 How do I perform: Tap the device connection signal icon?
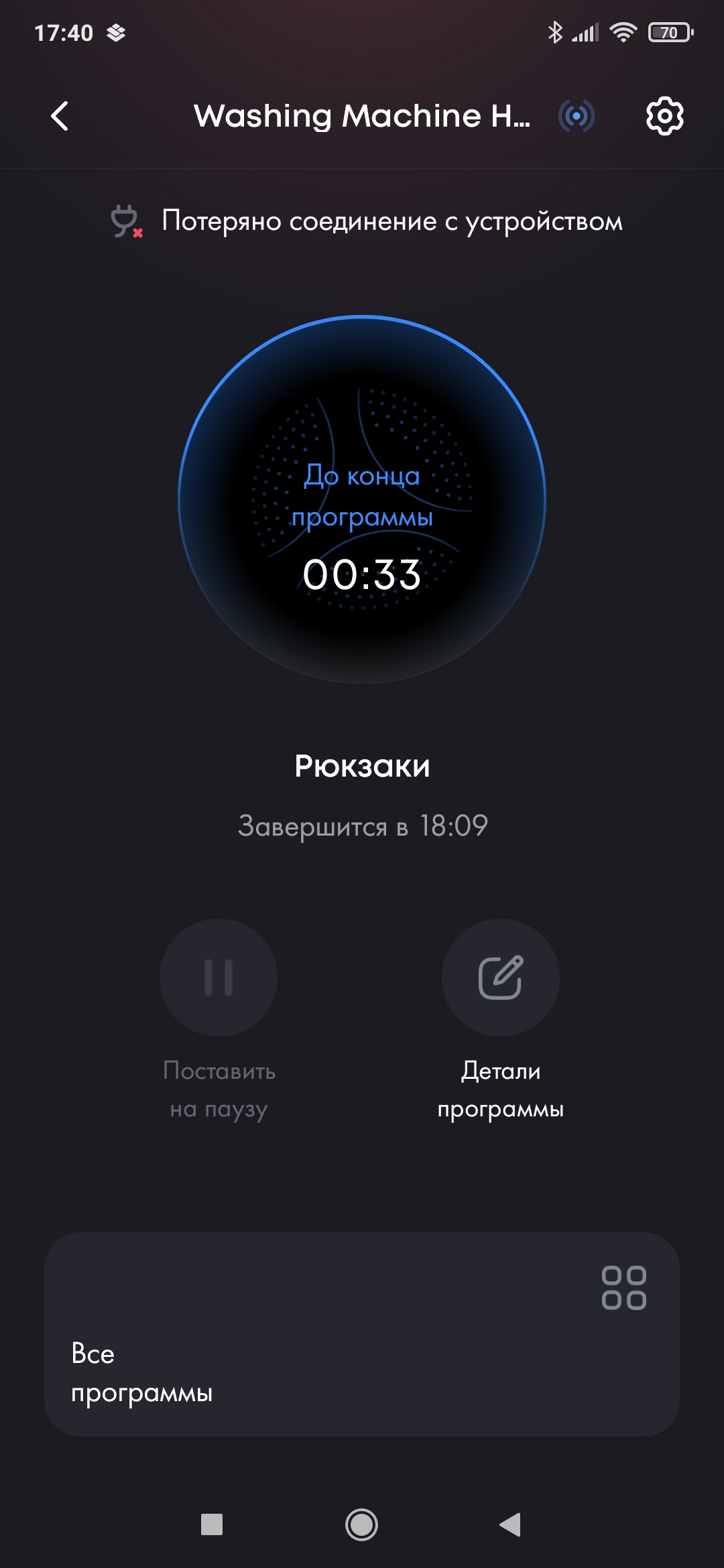tap(577, 116)
